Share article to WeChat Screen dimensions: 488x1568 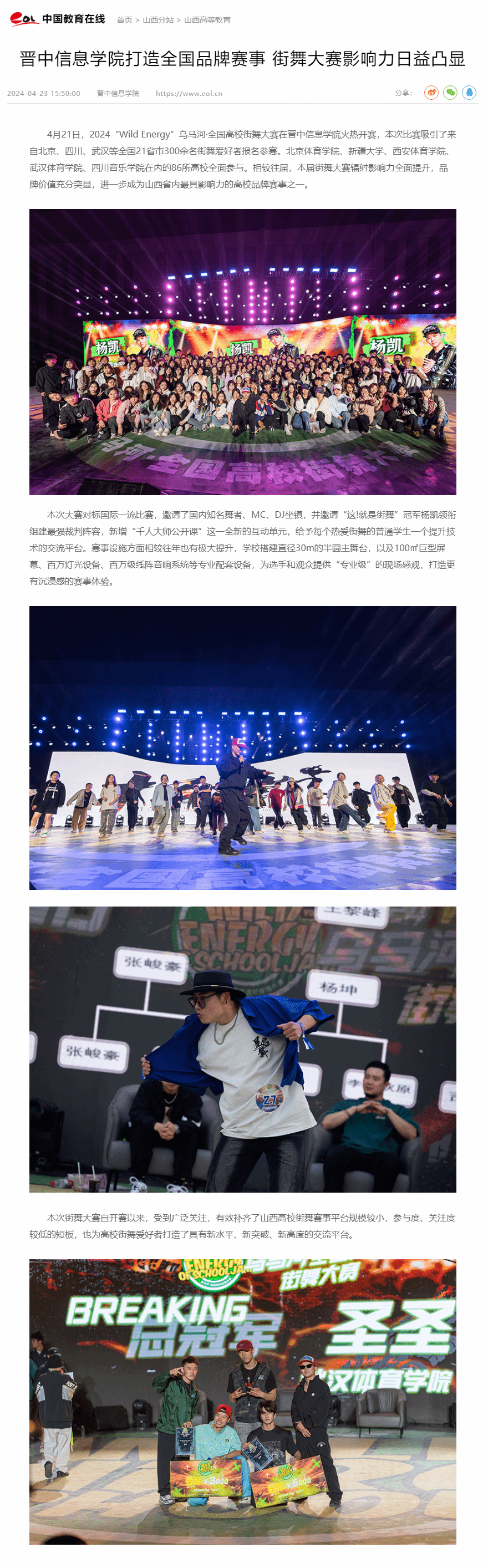pyautogui.click(x=450, y=93)
